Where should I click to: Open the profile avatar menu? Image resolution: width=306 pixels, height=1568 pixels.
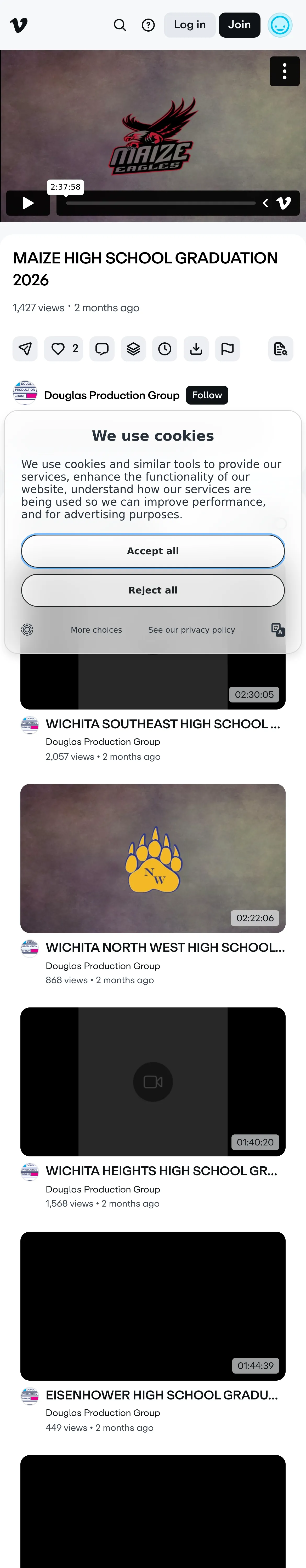click(280, 25)
